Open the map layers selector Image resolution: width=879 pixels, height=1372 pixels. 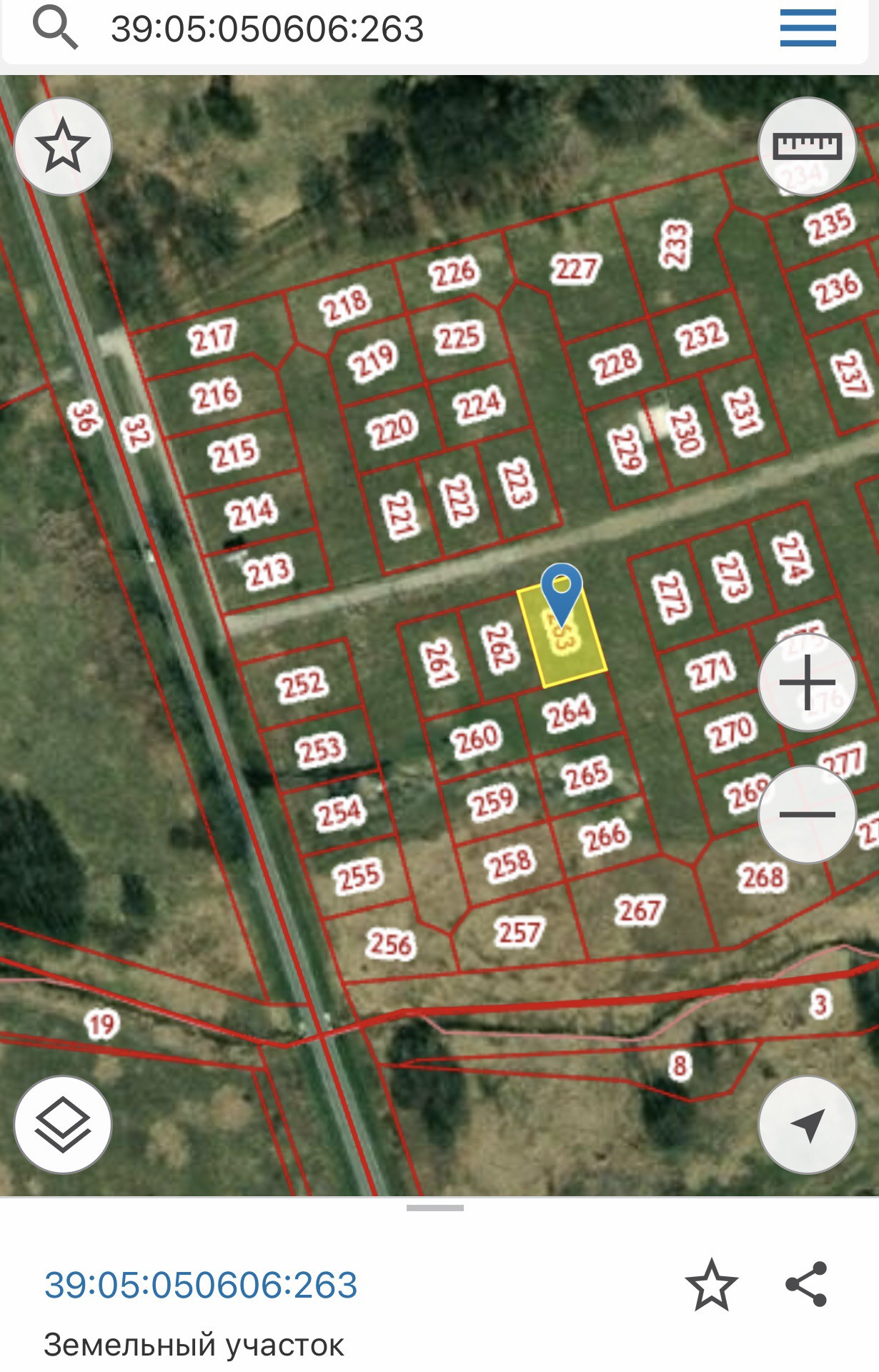[x=63, y=1125]
